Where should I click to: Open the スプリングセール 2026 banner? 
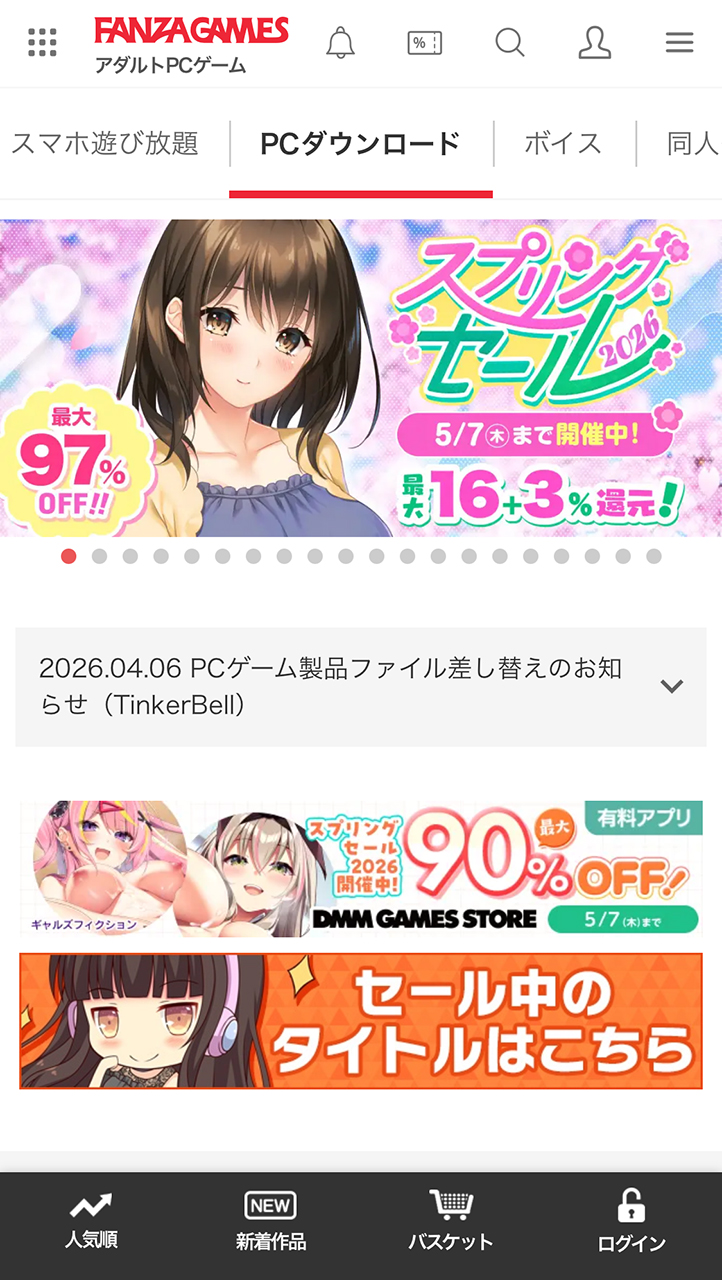pyautogui.click(x=361, y=378)
